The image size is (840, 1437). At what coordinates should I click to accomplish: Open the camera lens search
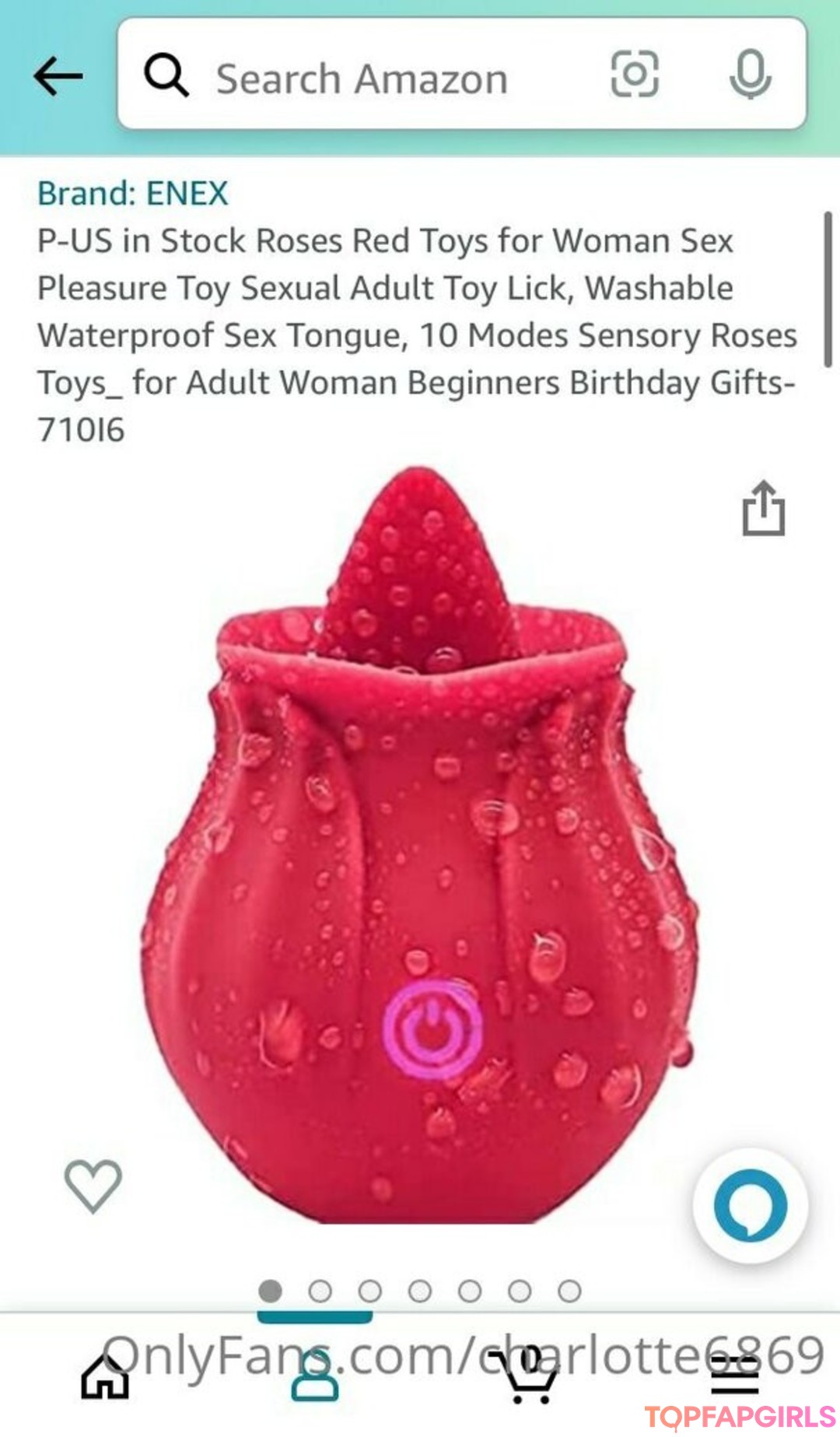pos(635,75)
